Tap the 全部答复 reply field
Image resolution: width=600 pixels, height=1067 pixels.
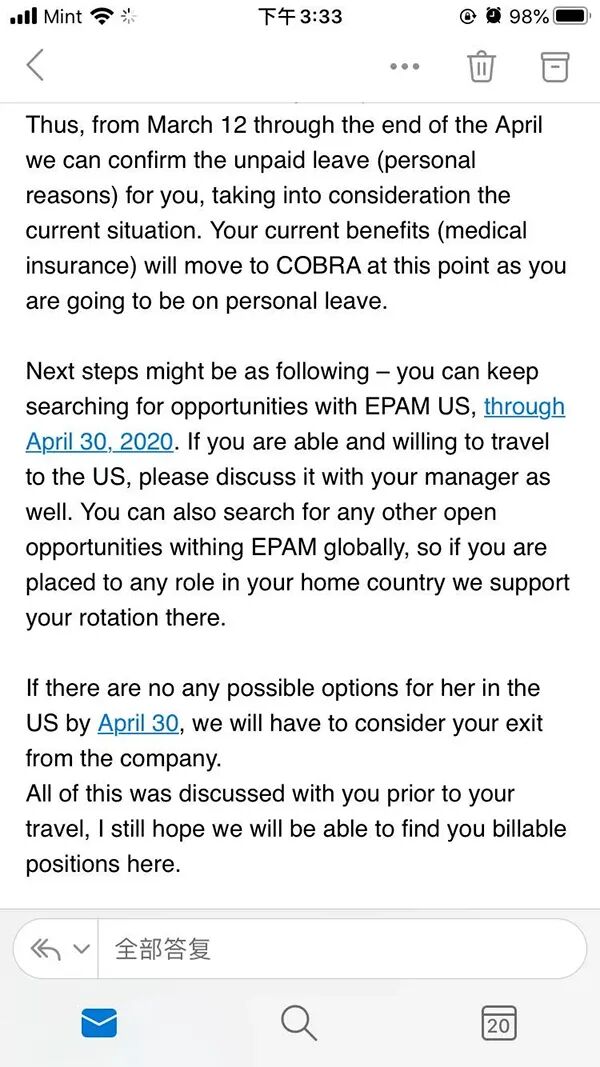(x=342, y=949)
